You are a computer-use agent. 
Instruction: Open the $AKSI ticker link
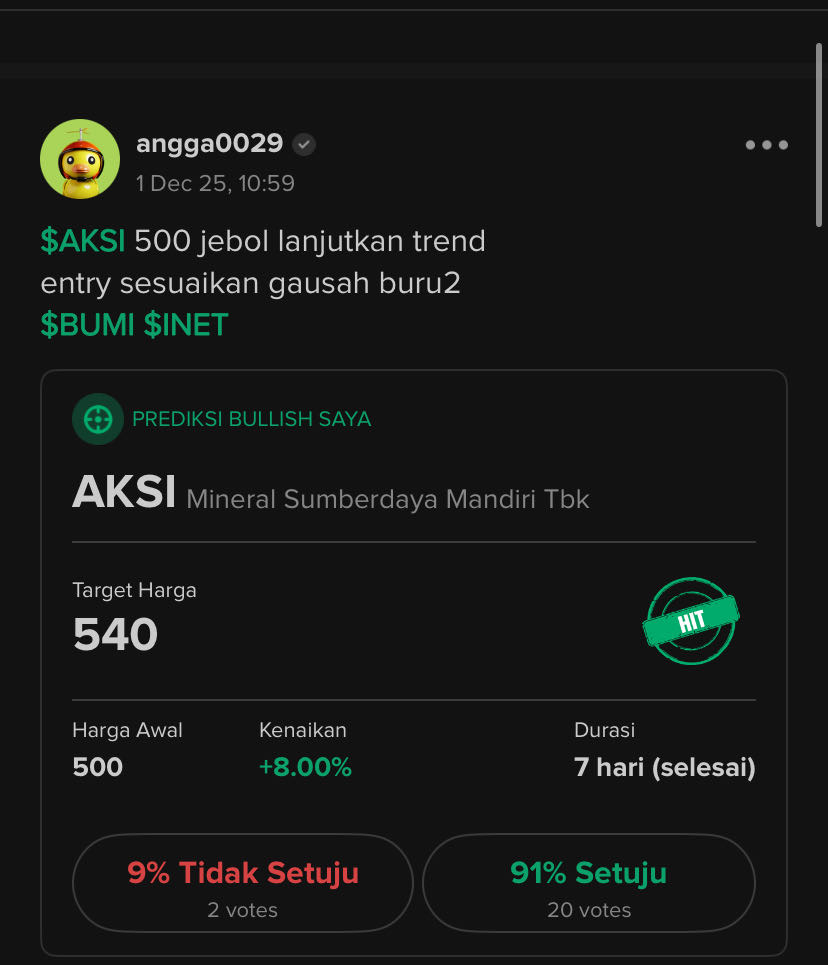coord(81,240)
